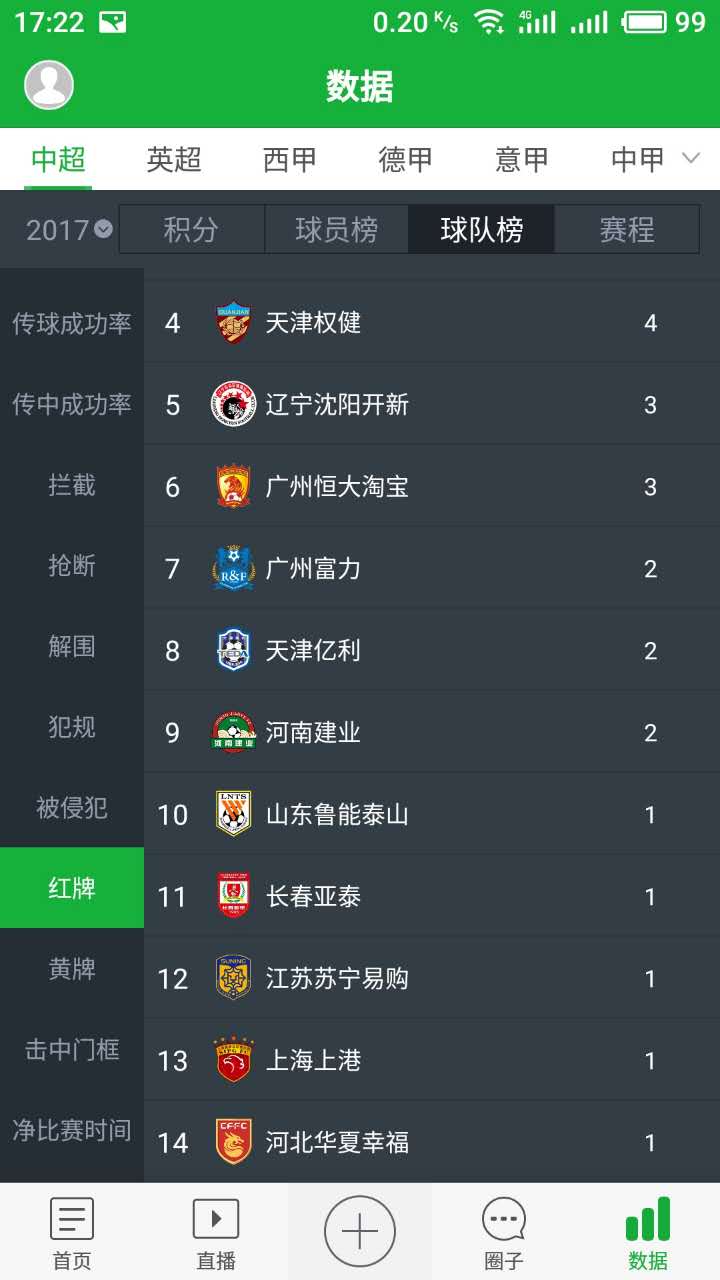This screenshot has height=1280, width=720.
Task: Switch to the 英超 league tab
Action: pos(173,159)
